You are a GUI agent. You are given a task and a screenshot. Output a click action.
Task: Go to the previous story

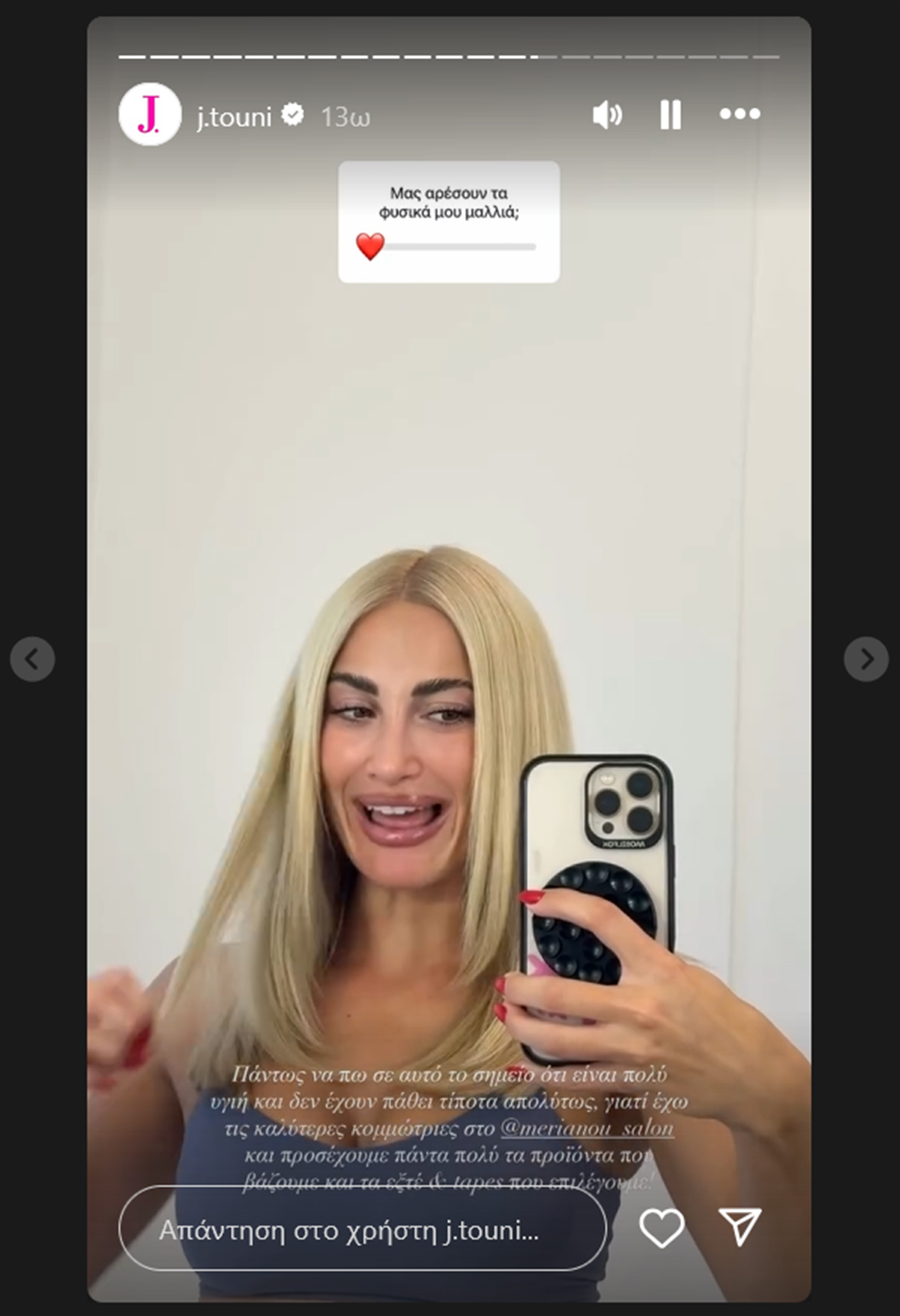[x=32, y=659]
